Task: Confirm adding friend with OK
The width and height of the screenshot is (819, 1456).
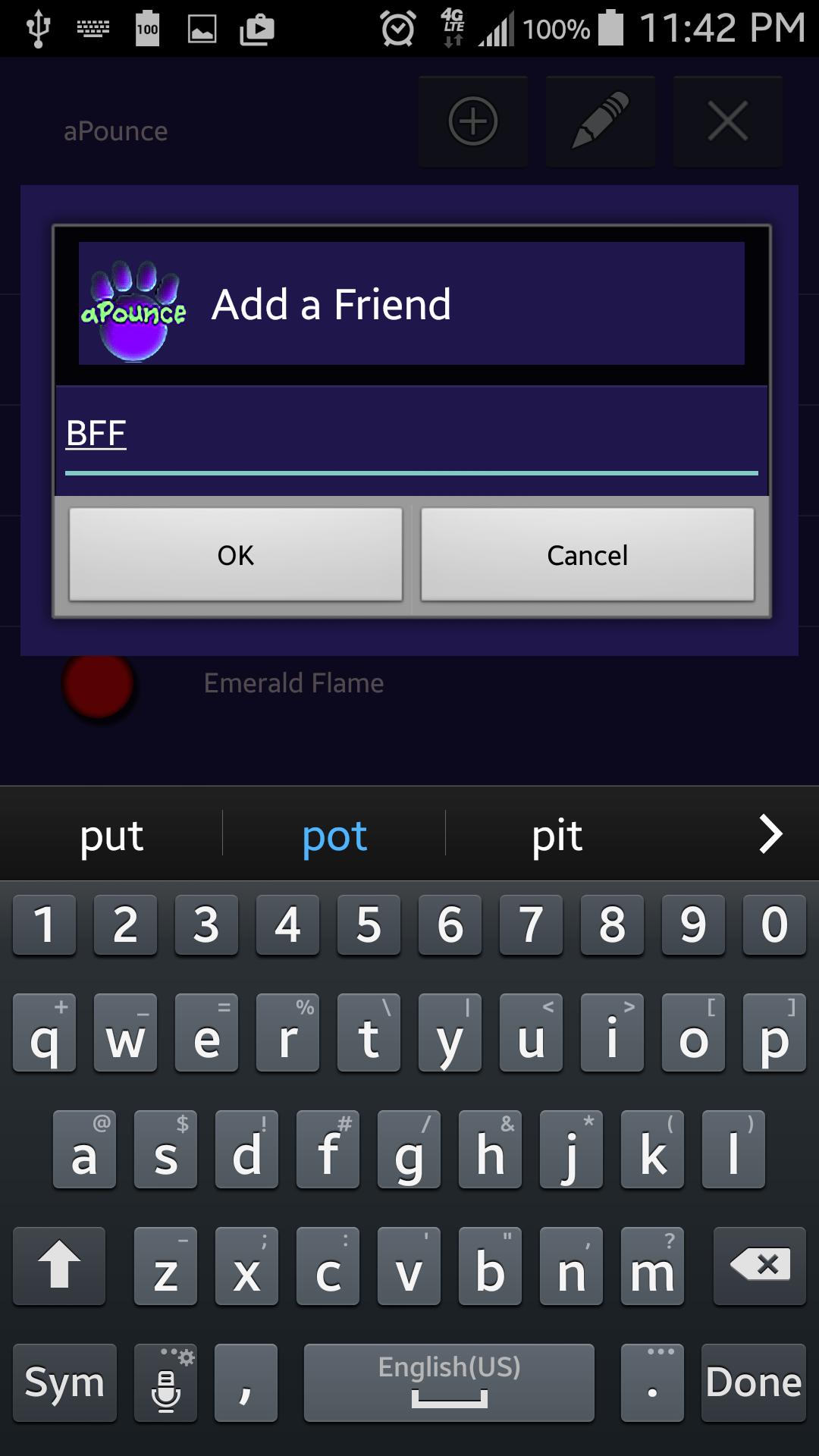Action: pyautogui.click(x=235, y=554)
